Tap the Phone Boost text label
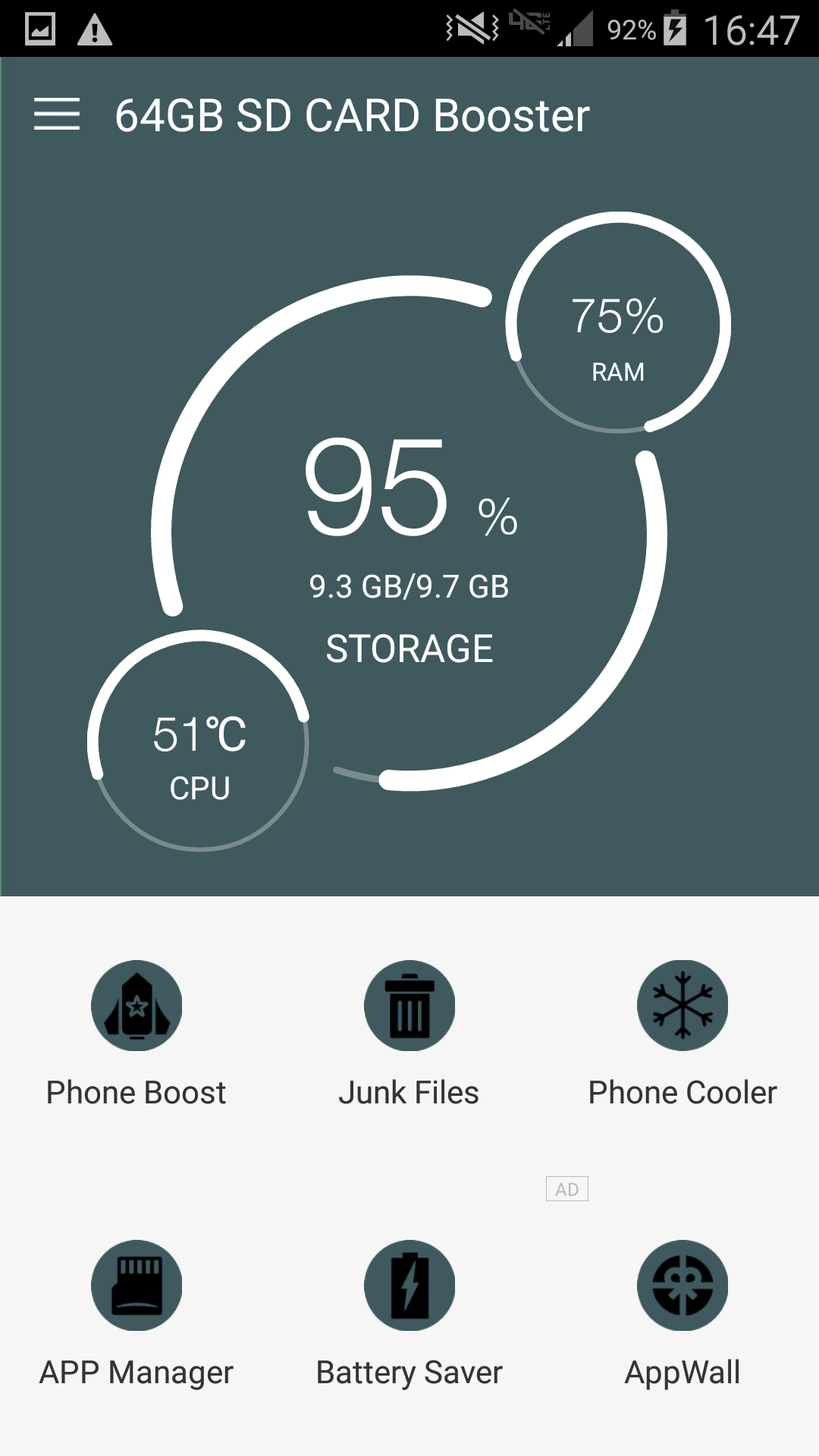The image size is (819, 1456). [x=135, y=1092]
